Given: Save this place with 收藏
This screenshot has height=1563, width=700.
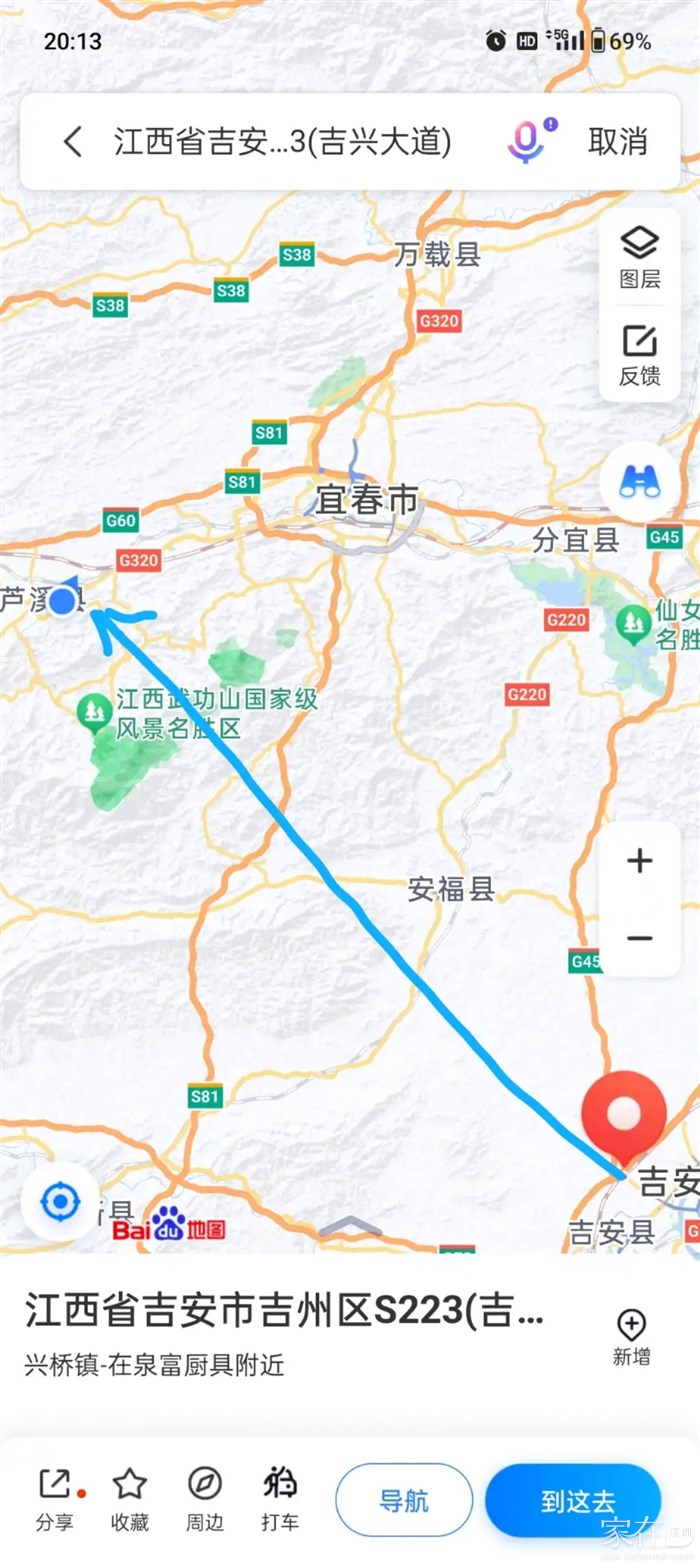Looking at the screenshot, I should click(x=130, y=1498).
